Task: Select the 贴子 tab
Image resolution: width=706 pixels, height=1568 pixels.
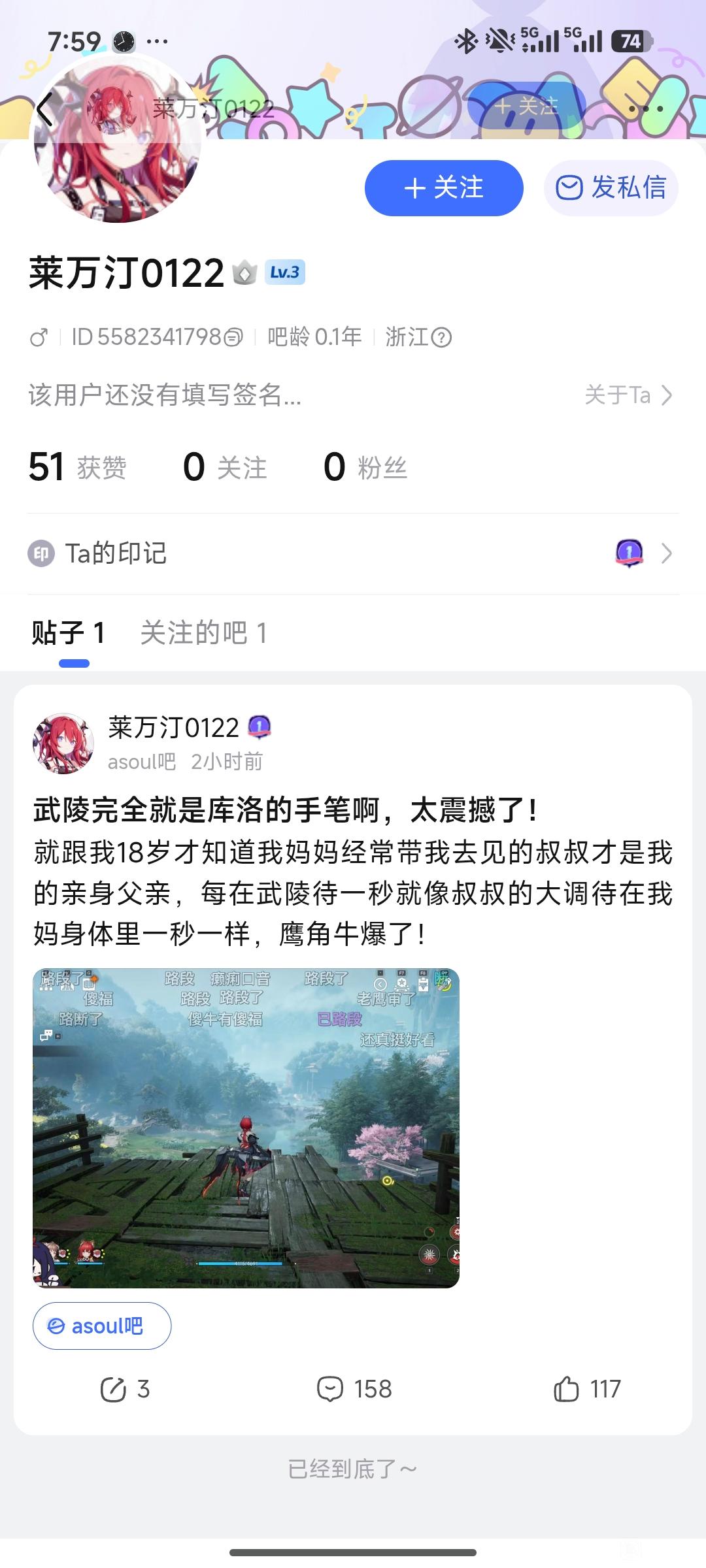Action: 69,633
